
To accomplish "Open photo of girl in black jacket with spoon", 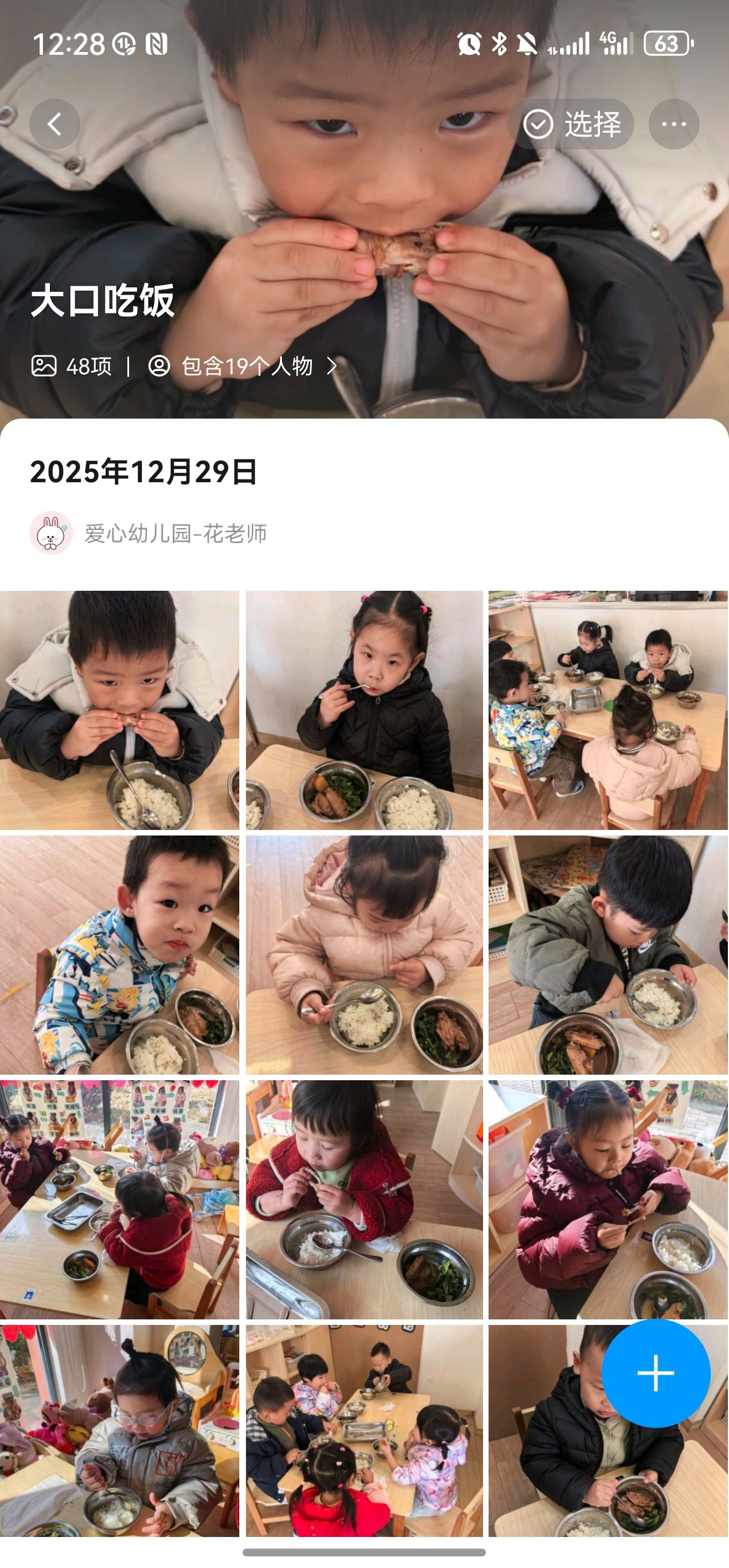I will [x=364, y=710].
